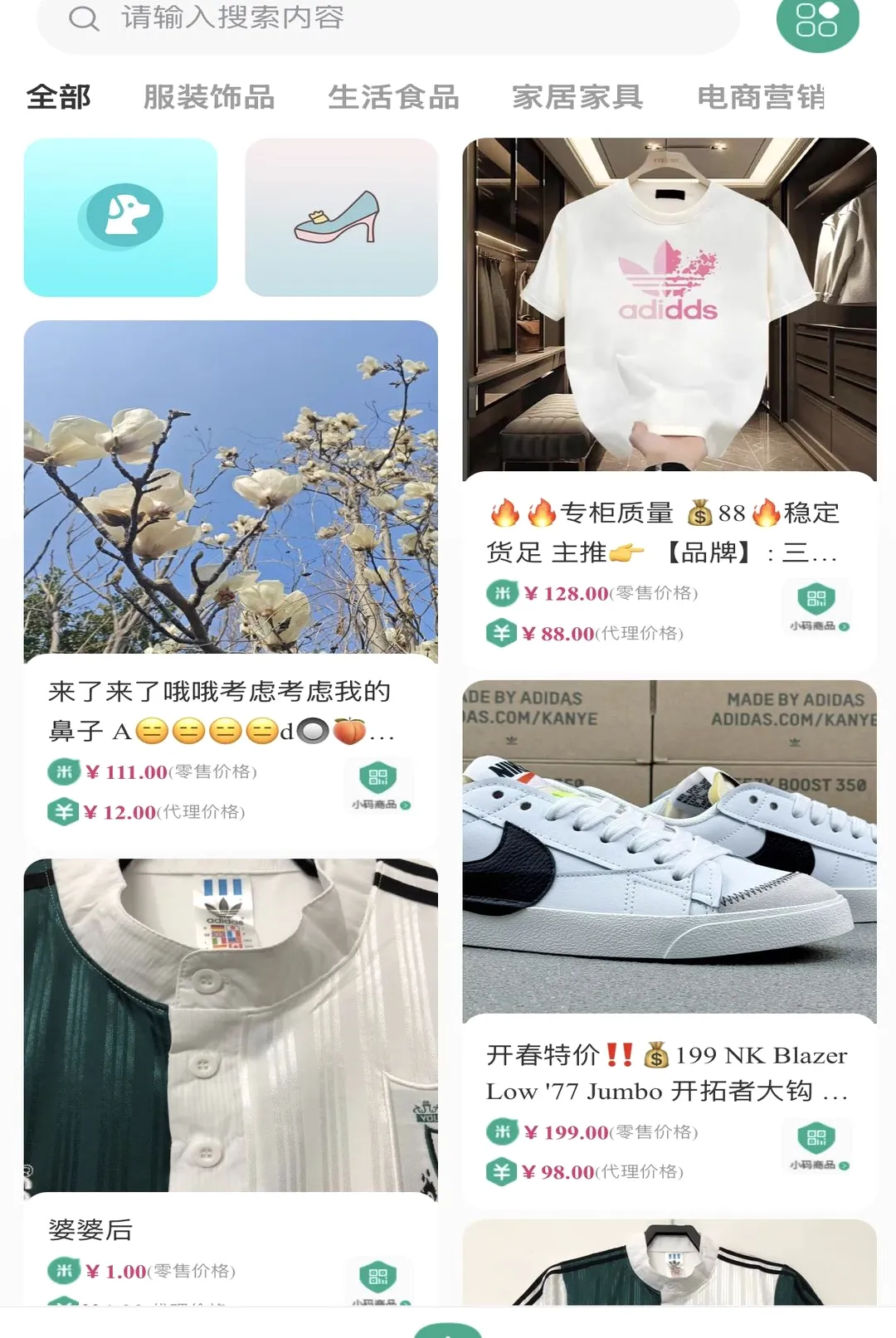
Task: Open the 来了来了 flower photo product card
Action: 231,583
